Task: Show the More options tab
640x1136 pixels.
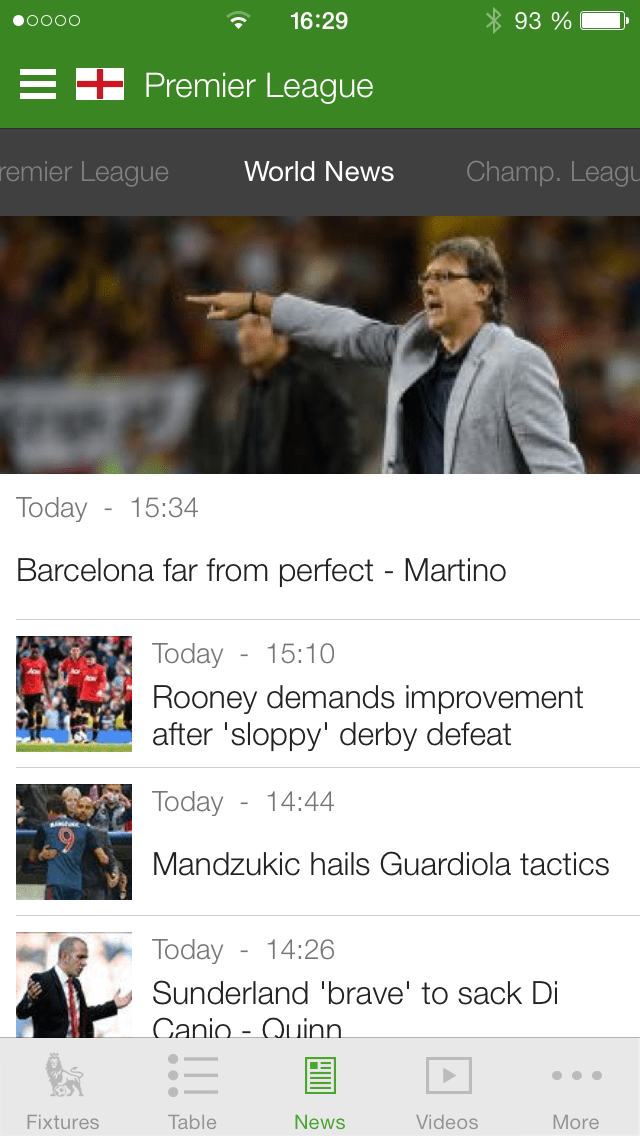Action: click(x=576, y=1089)
